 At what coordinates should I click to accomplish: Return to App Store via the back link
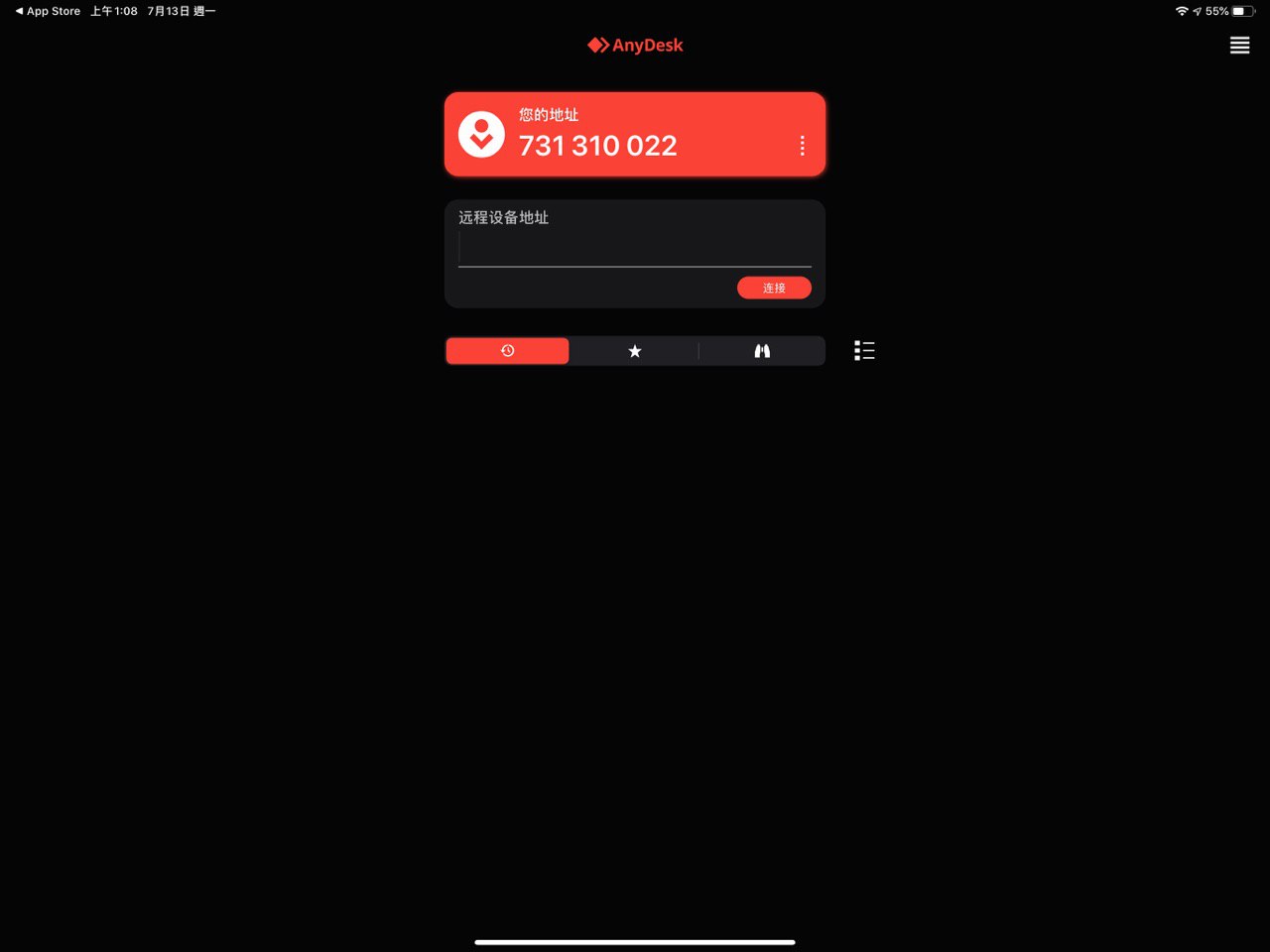(x=48, y=11)
